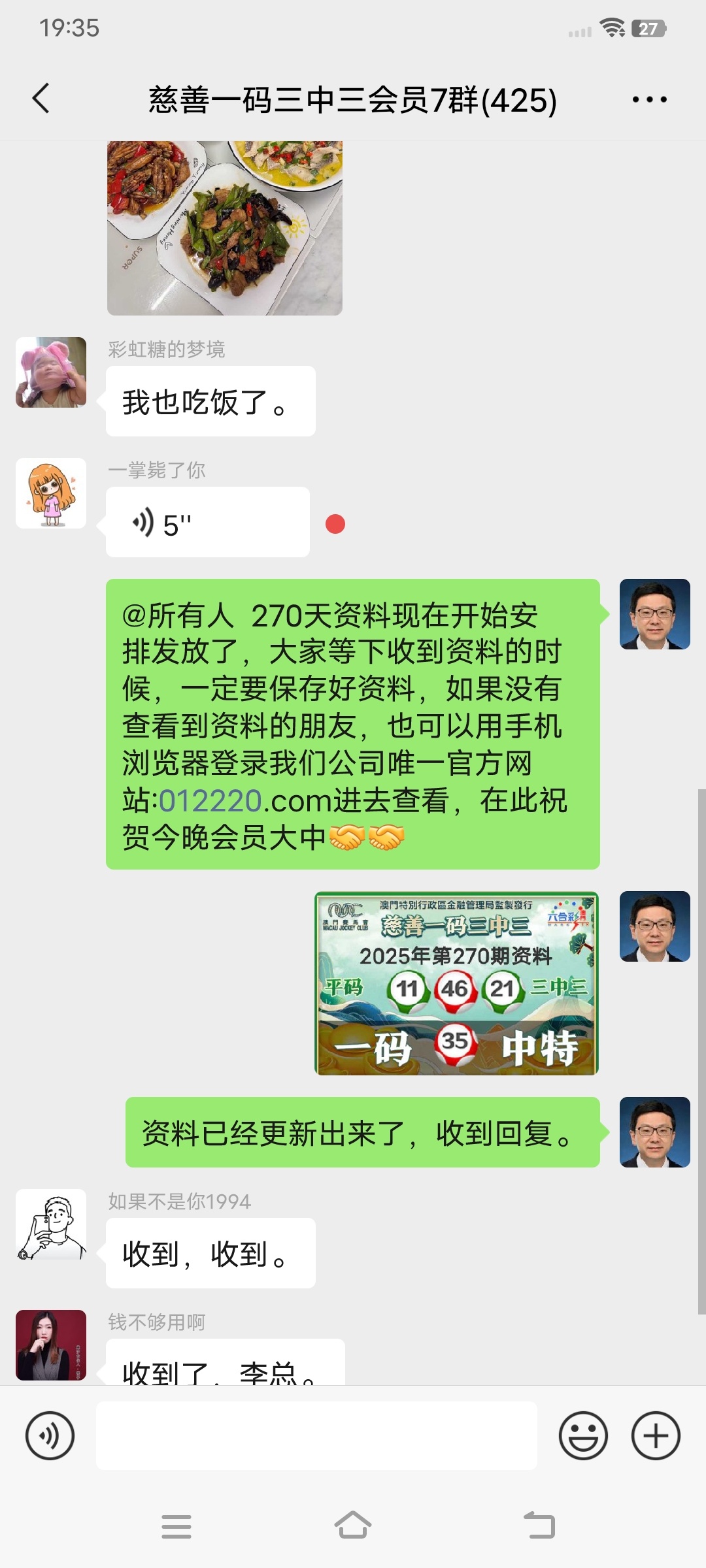
Task: Open 钱不够用啊's avatar profile
Action: (51, 1345)
